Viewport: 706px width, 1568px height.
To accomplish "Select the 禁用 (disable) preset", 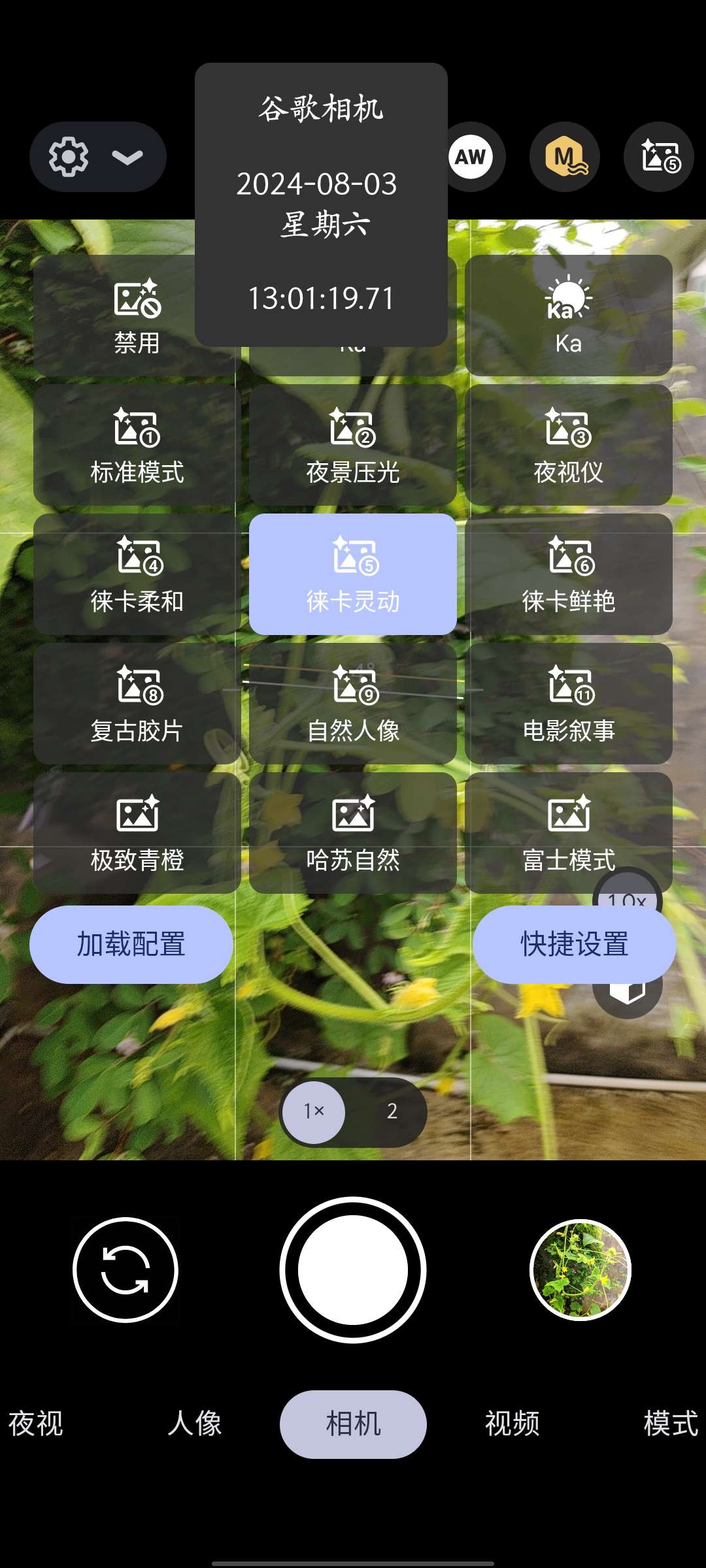I will (137, 316).
